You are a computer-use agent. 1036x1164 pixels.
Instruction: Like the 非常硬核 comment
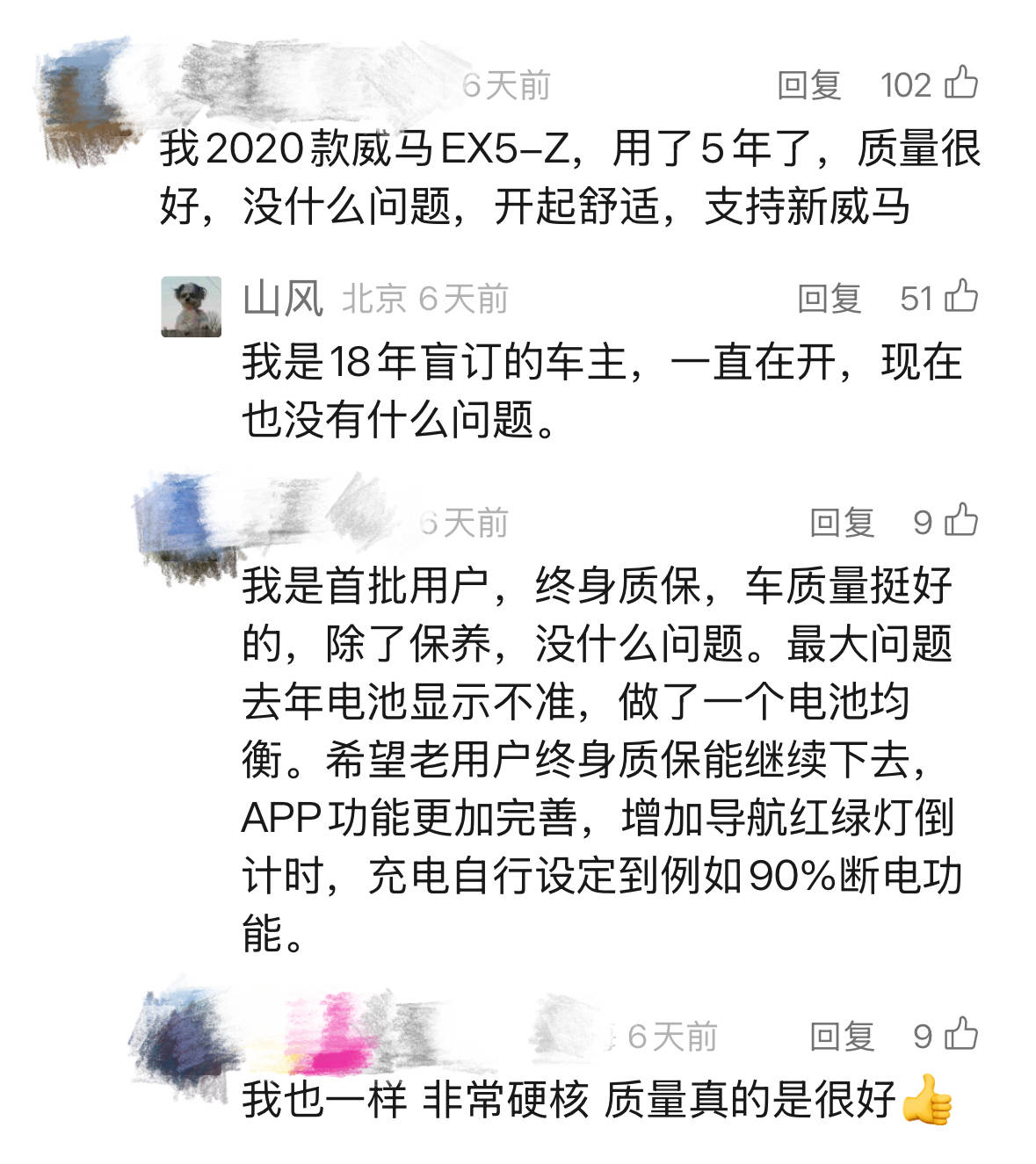(x=960, y=1034)
